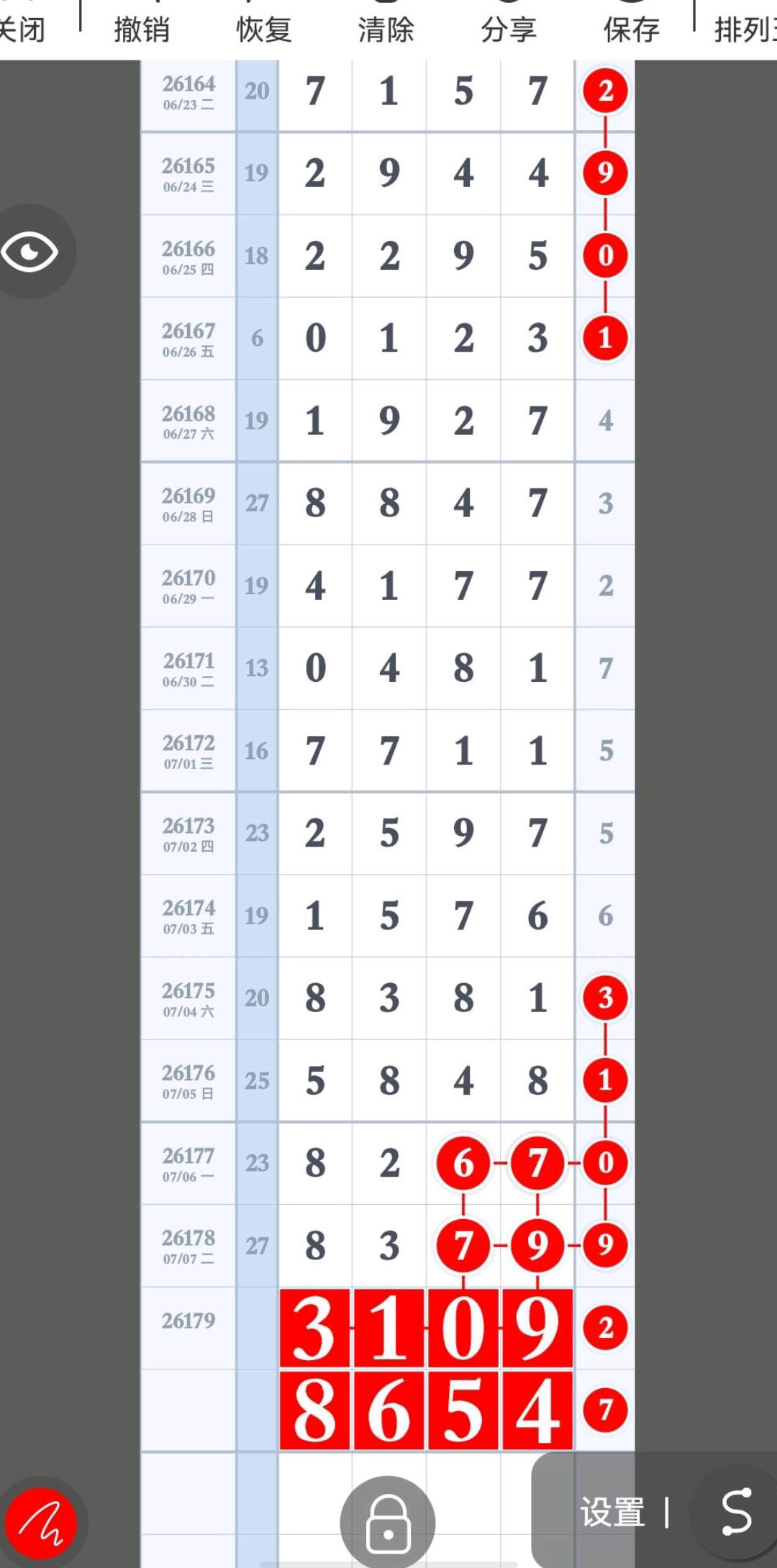This screenshot has width=777, height=1568.
Task: Redo the mark using 恢复
Action: click(x=264, y=29)
